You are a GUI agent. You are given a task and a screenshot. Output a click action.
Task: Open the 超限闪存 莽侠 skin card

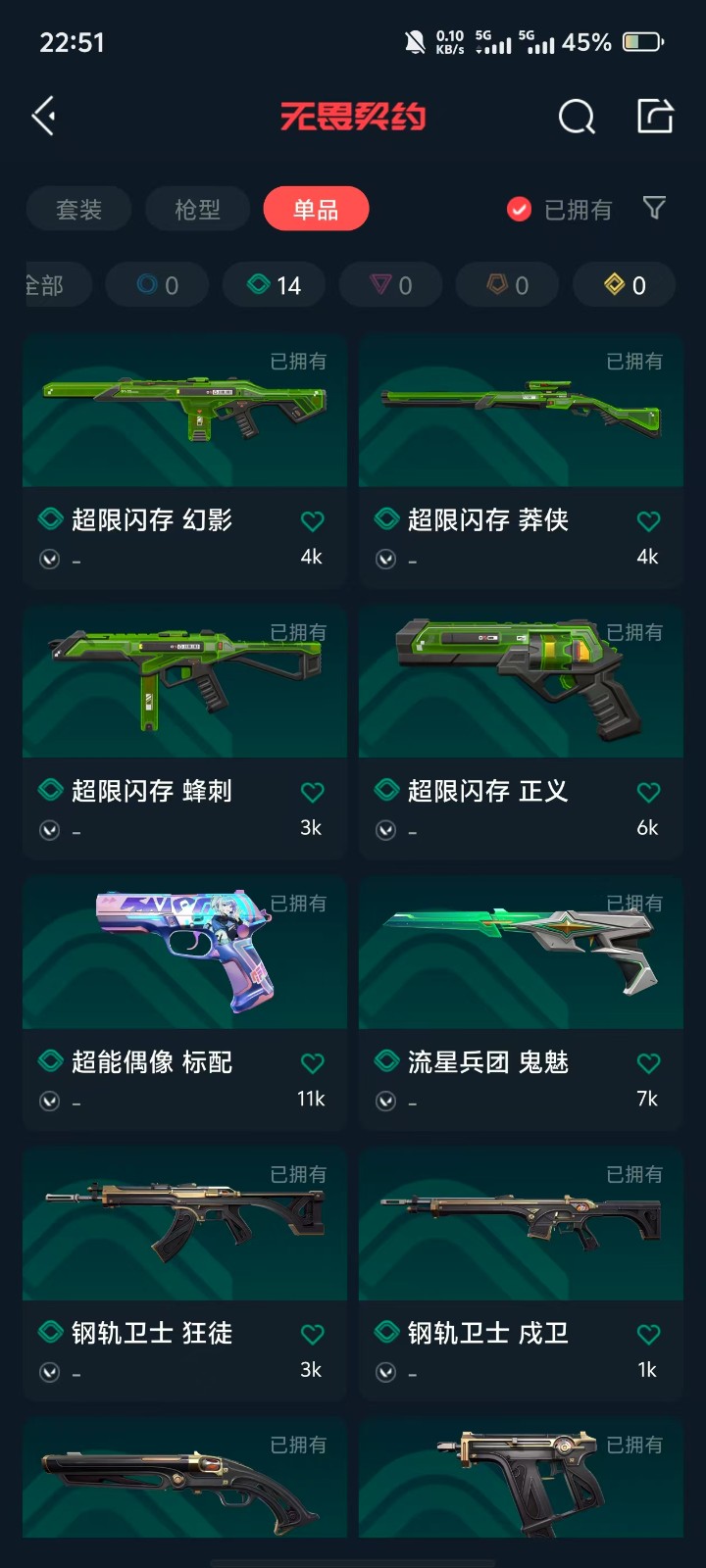tap(521, 412)
